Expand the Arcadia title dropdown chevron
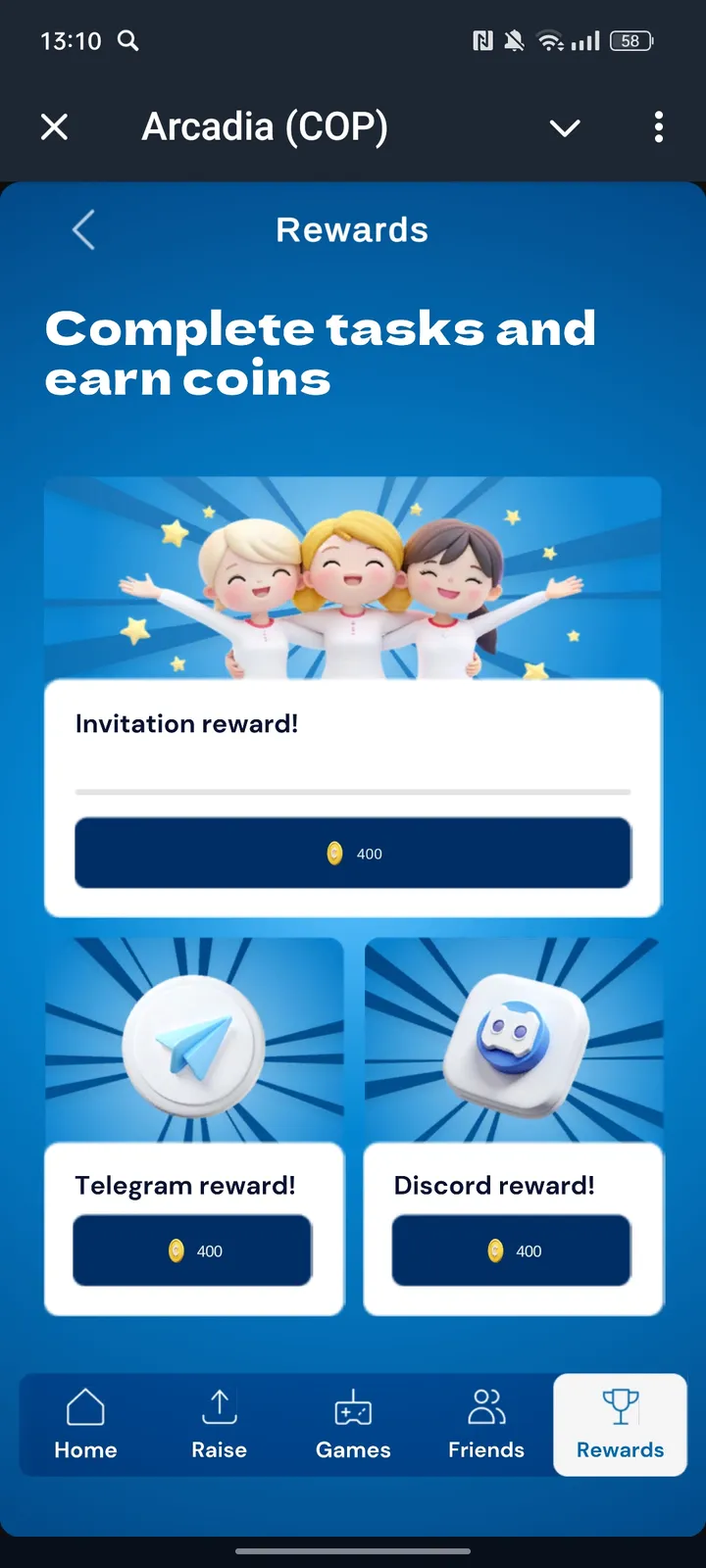Screen dimensions: 706x1568 click(x=565, y=127)
